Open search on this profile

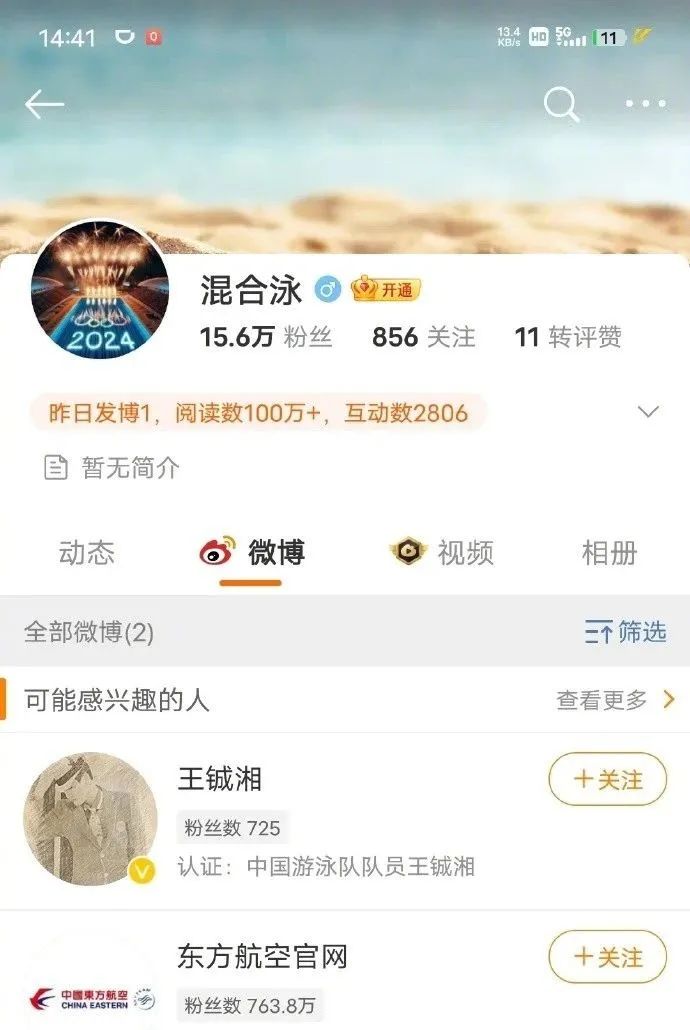click(x=561, y=104)
